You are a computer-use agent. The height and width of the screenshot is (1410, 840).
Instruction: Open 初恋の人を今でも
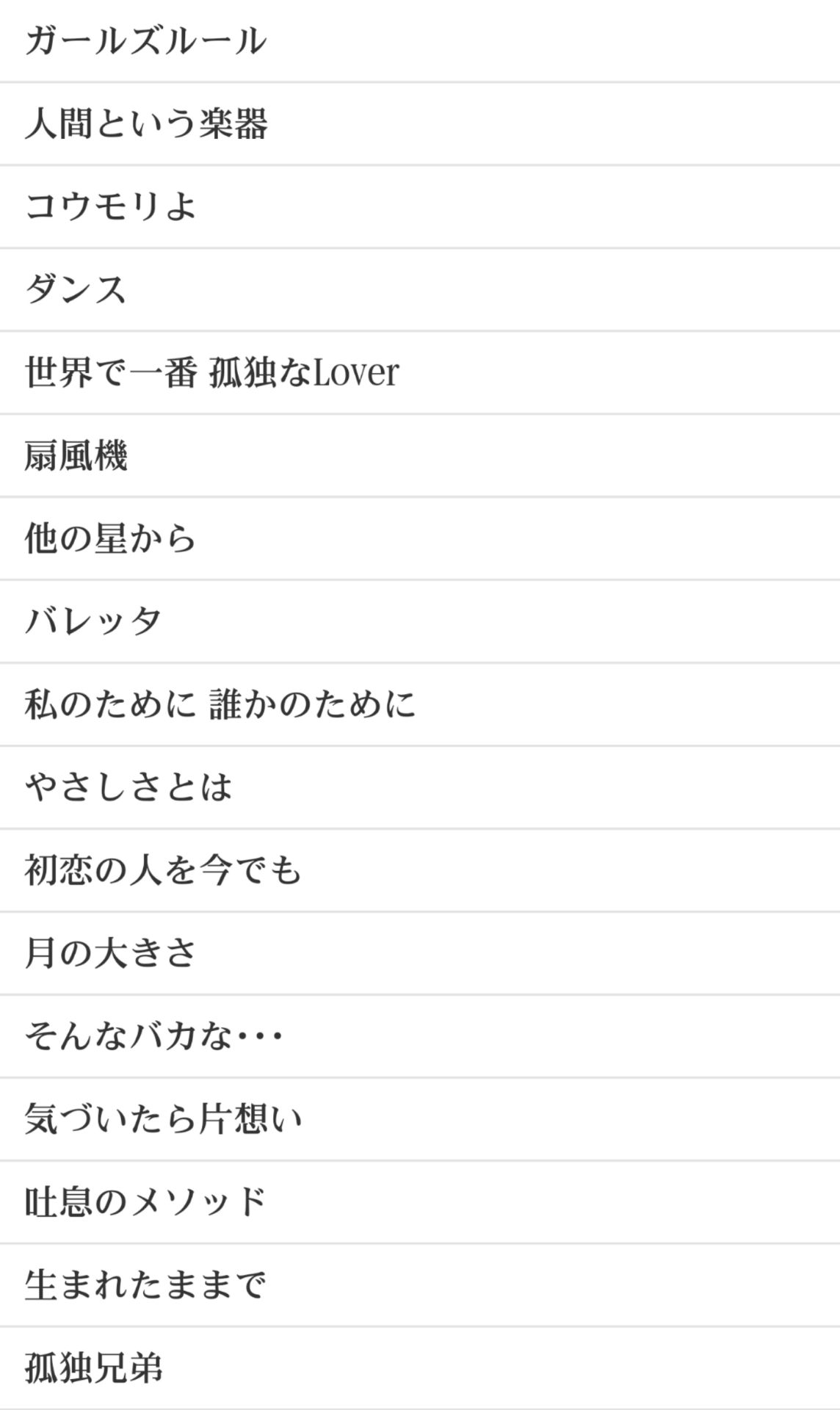(163, 870)
